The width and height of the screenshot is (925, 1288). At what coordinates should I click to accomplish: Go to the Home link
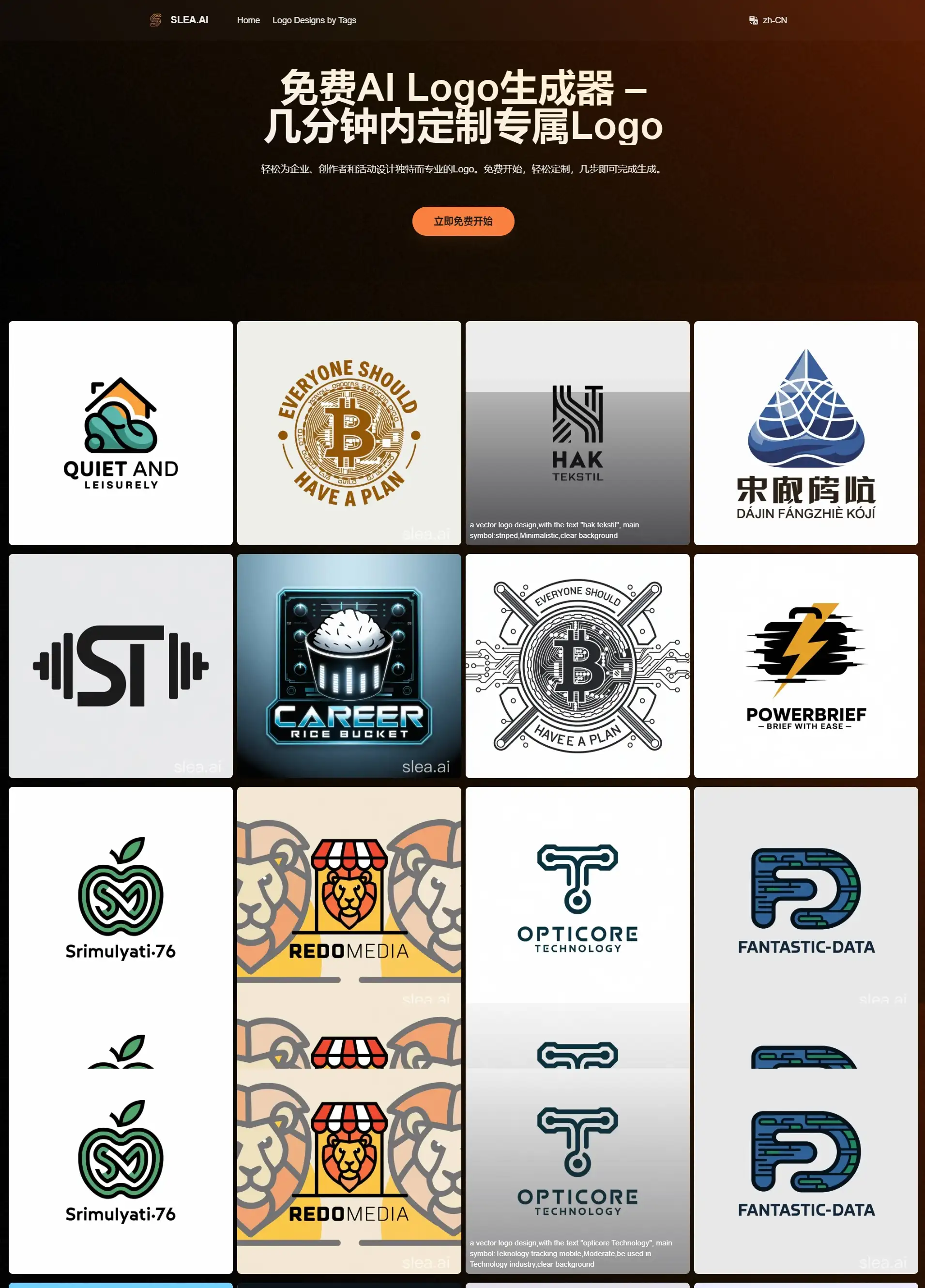tap(248, 20)
